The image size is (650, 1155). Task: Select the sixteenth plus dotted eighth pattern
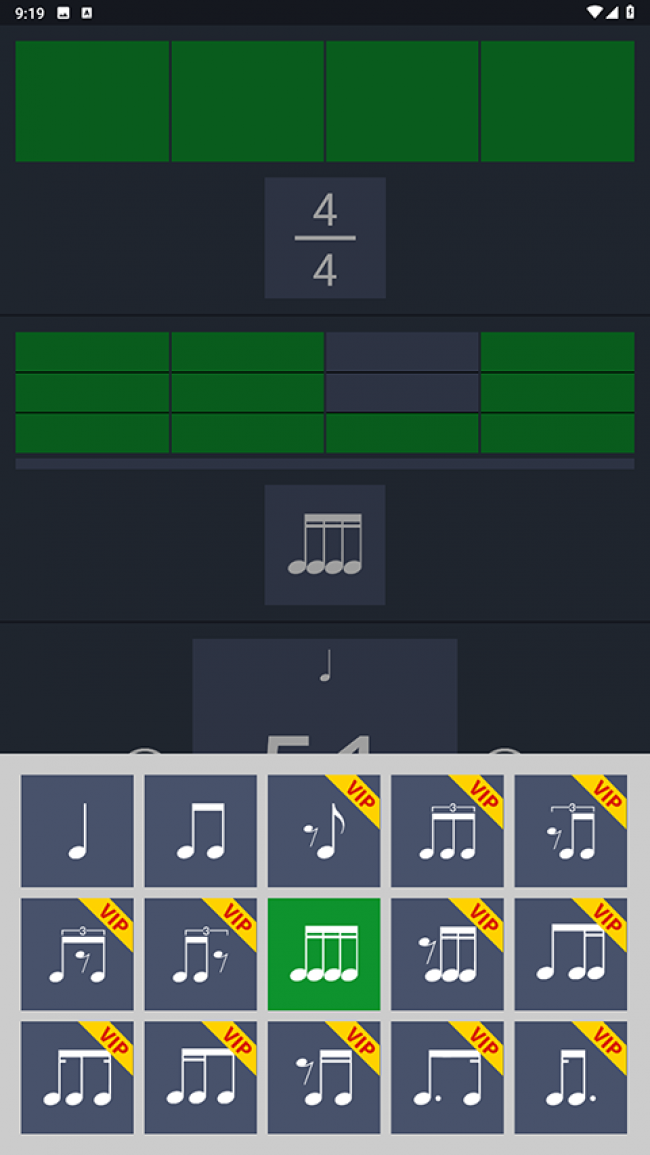tap(571, 1077)
